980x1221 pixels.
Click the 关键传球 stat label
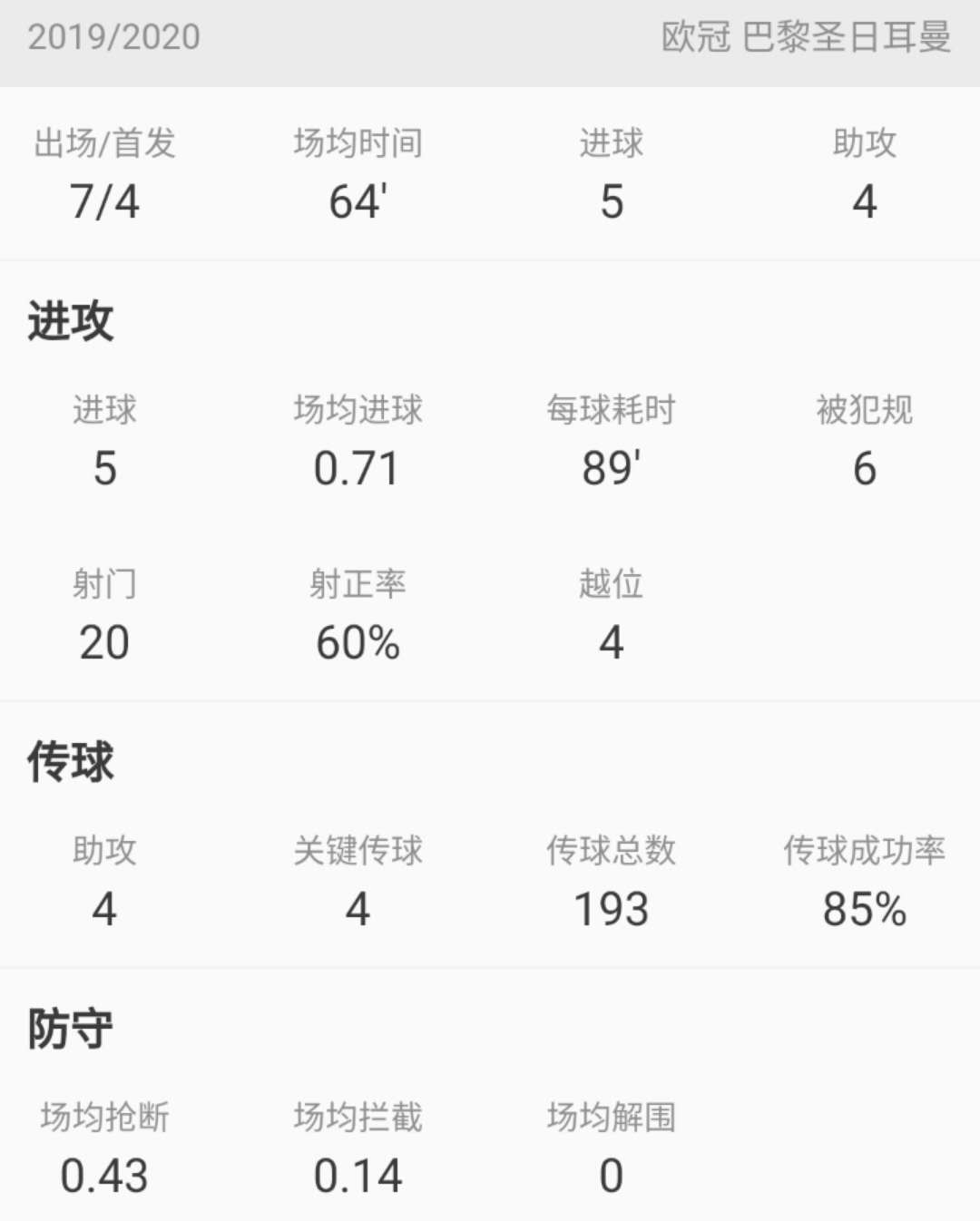pos(359,851)
